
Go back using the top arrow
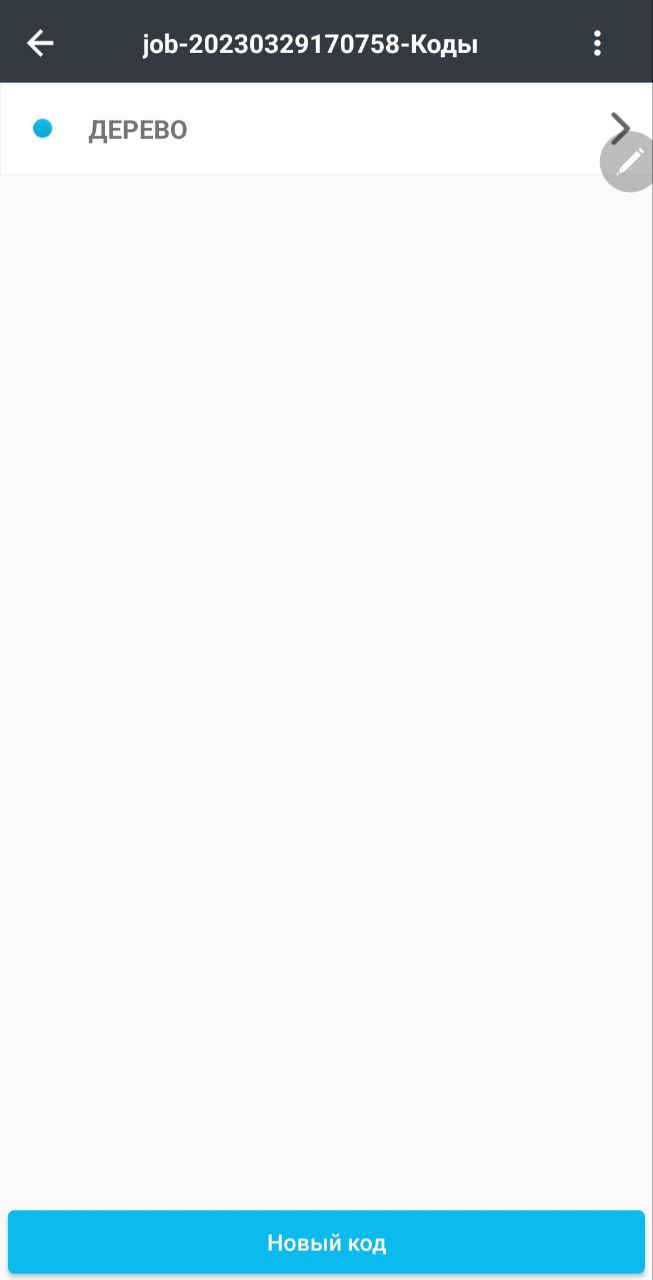40,43
